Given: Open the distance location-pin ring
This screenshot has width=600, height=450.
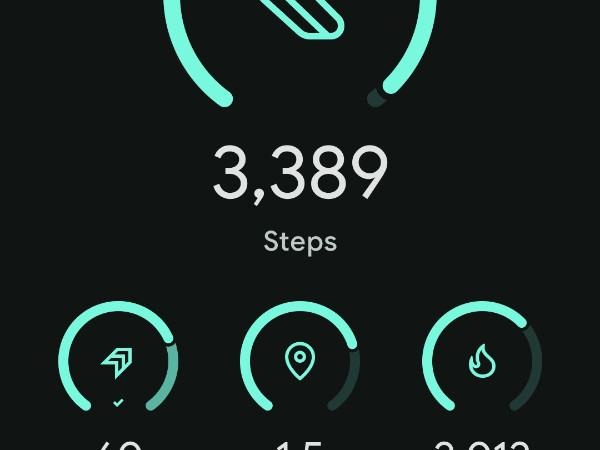Looking at the screenshot, I should coord(300,360).
